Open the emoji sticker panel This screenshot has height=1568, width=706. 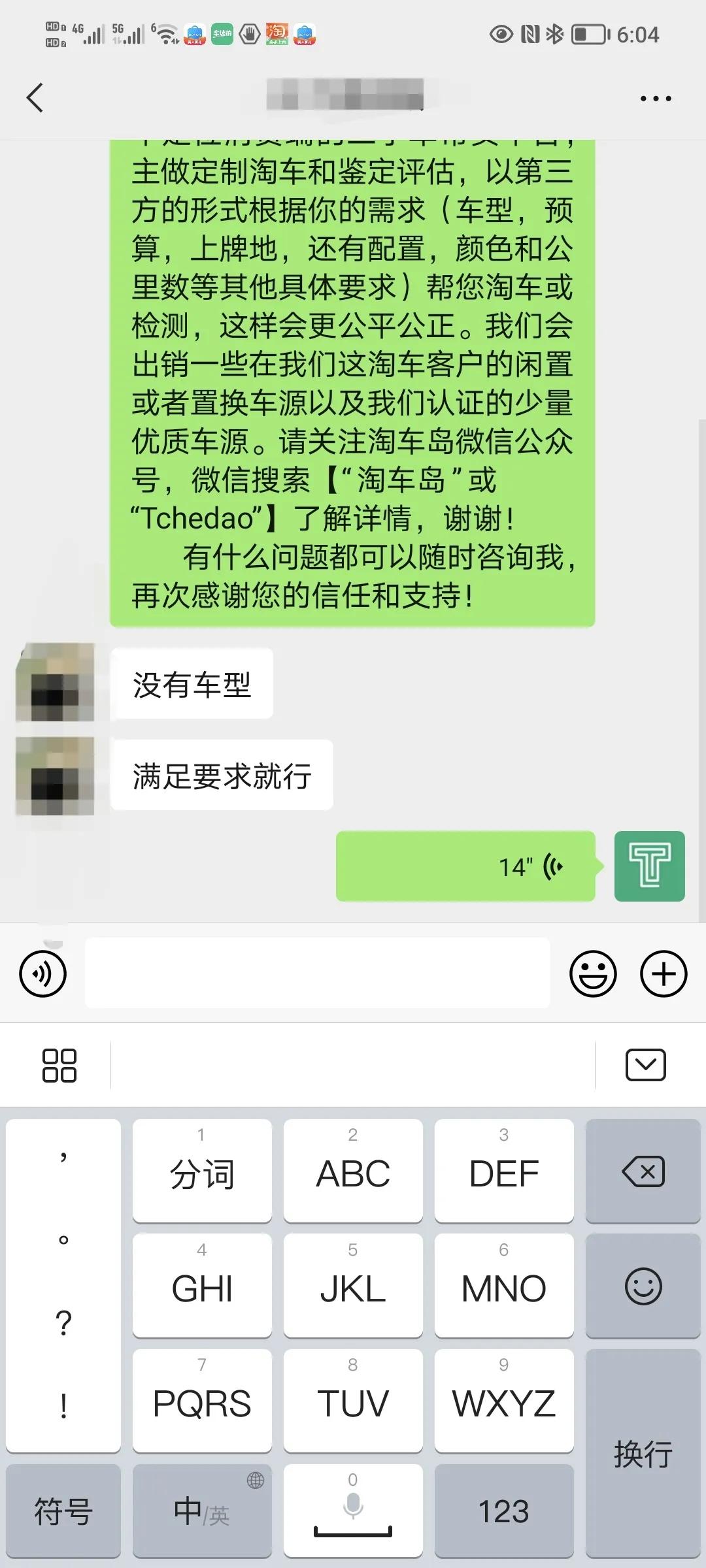point(593,974)
